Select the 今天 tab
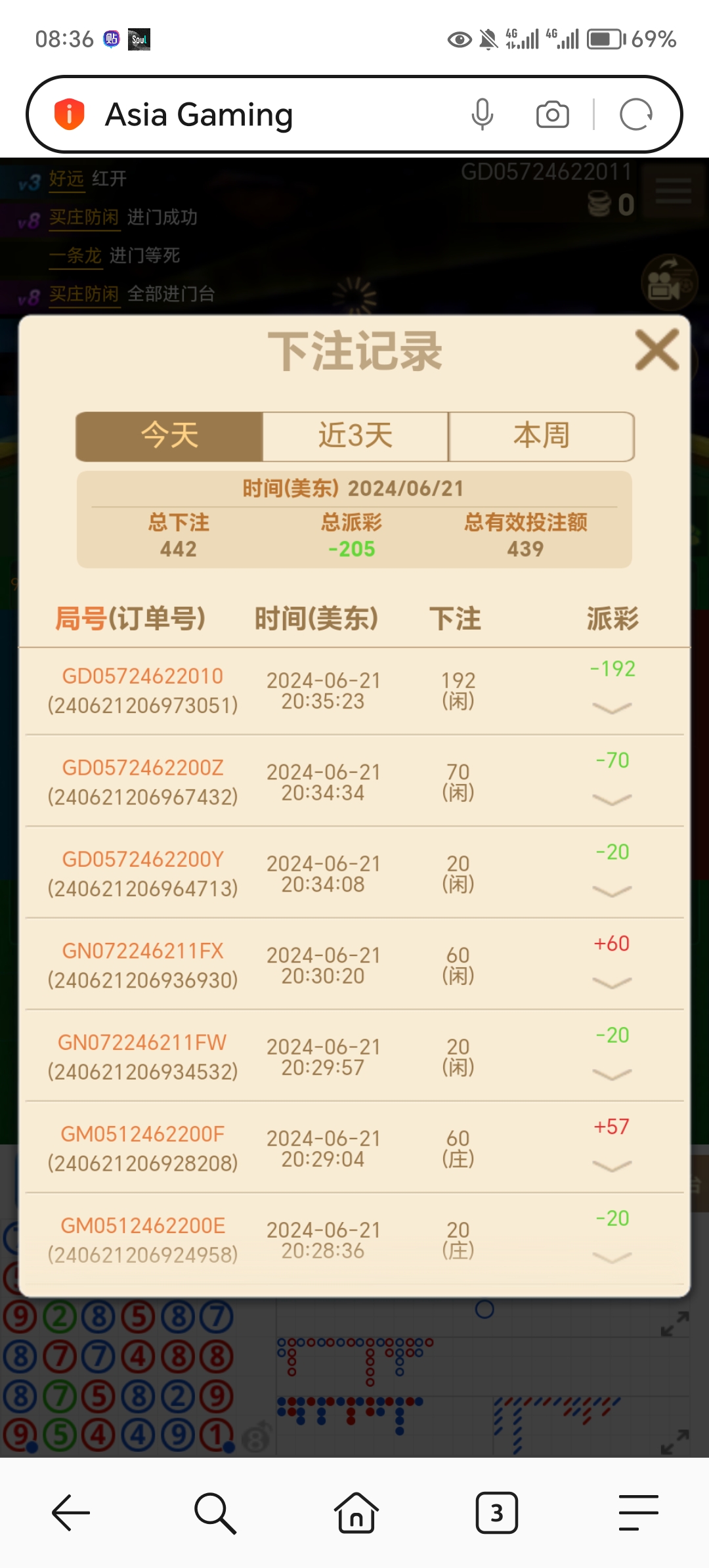The width and height of the screenshot is (709, 1568). pos(169,436)
